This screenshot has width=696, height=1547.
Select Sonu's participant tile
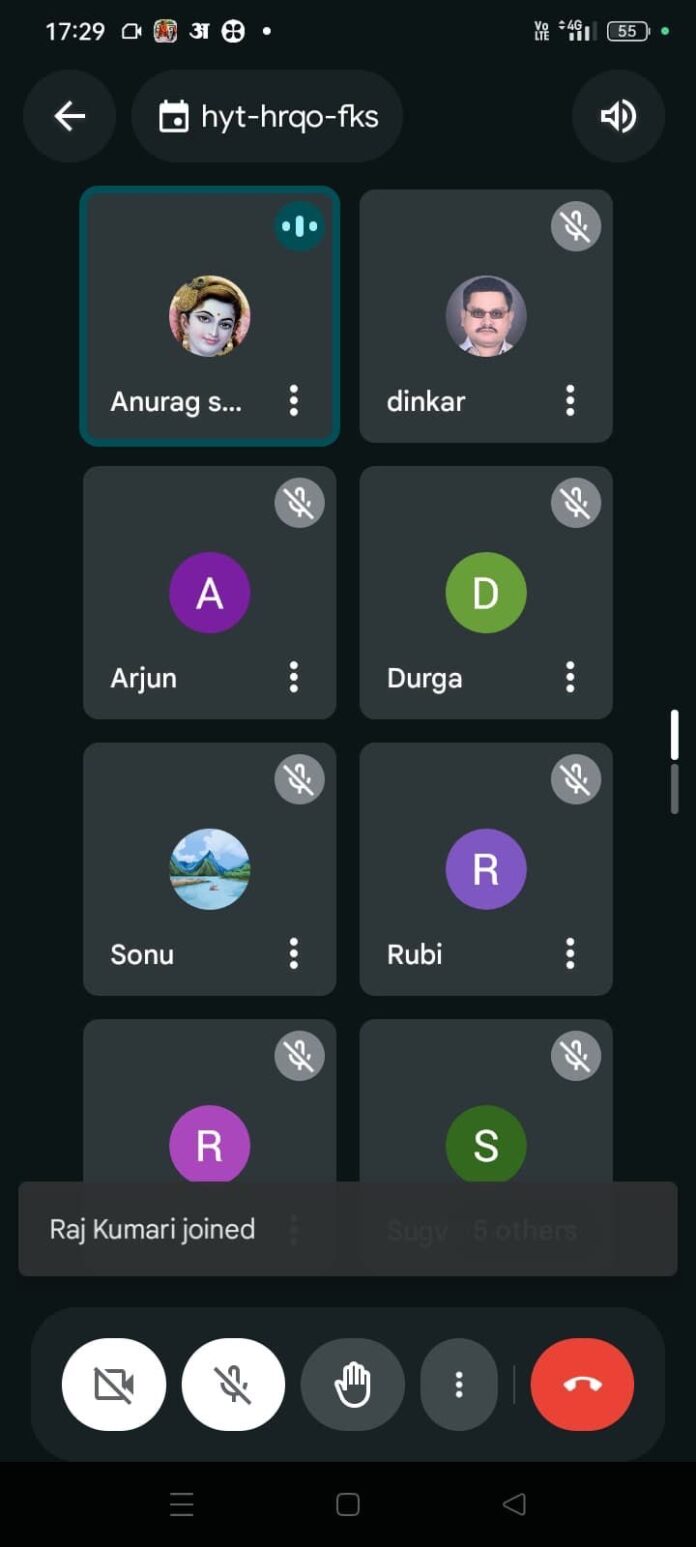[209, 868]
